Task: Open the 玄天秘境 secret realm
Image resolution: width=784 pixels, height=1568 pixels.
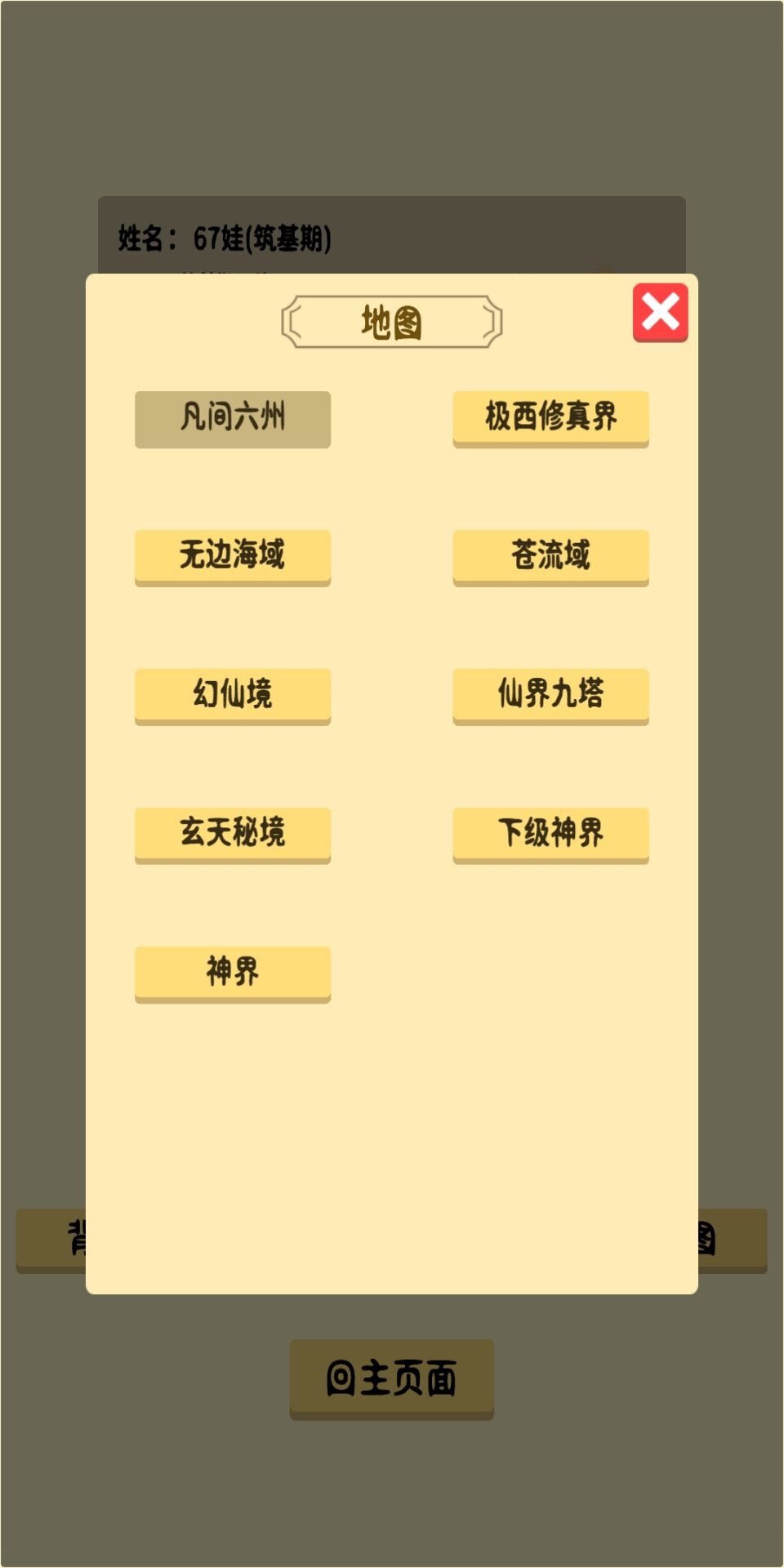Action: point(232,834)
